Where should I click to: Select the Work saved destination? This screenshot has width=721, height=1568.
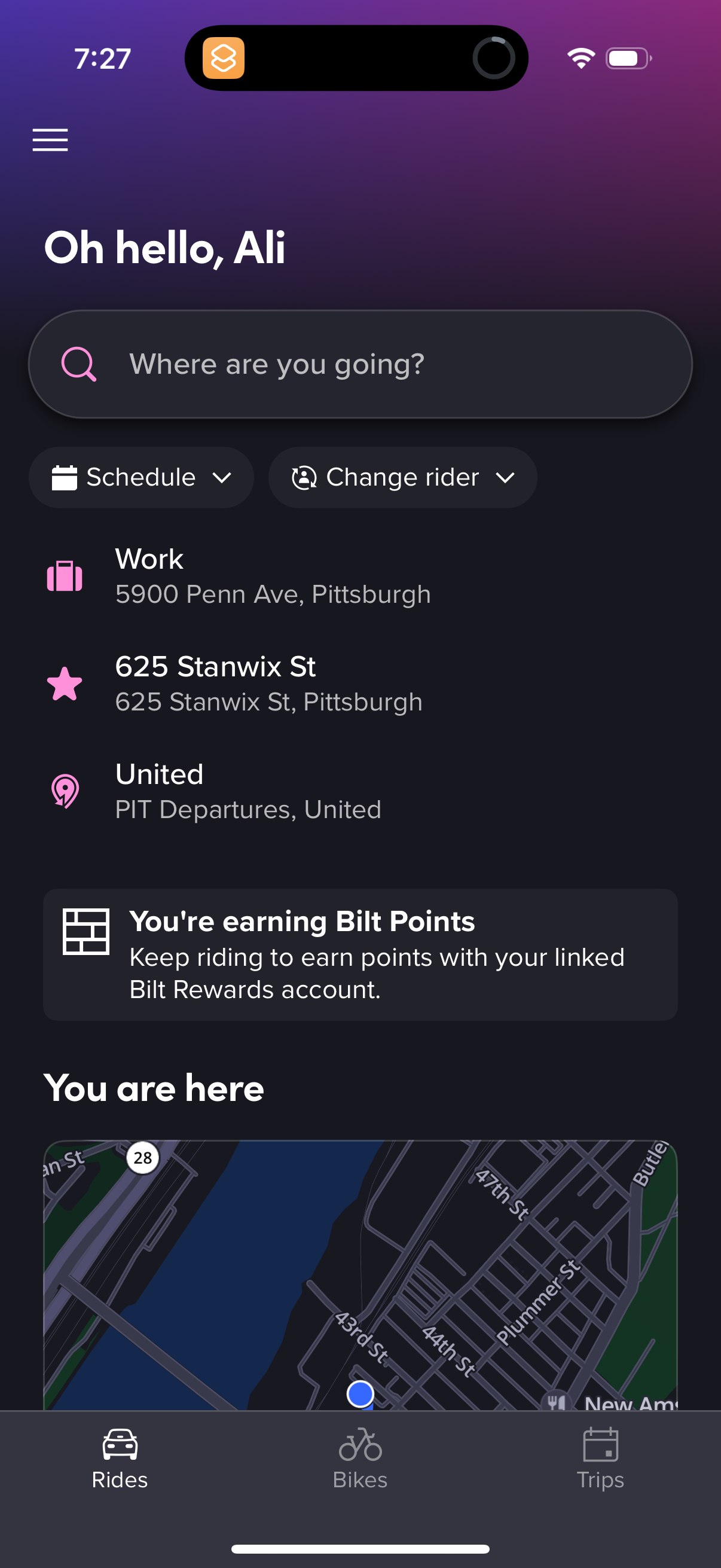point(273,575)
